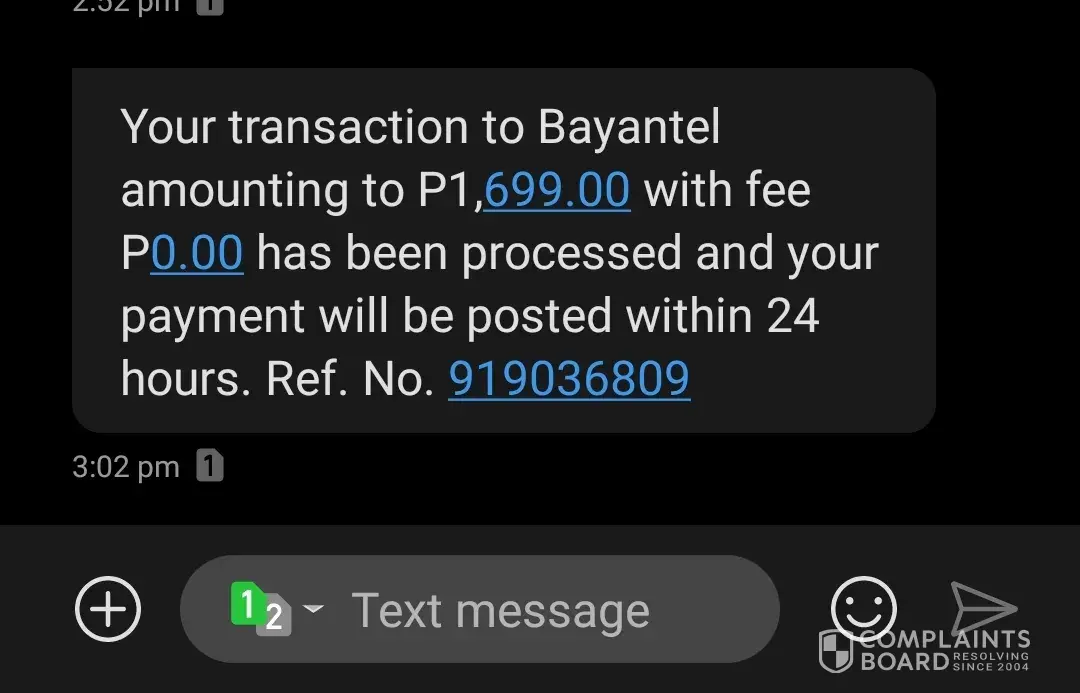Open the plus attachment menu
The image size is (1080, 693).
[108, 609]
